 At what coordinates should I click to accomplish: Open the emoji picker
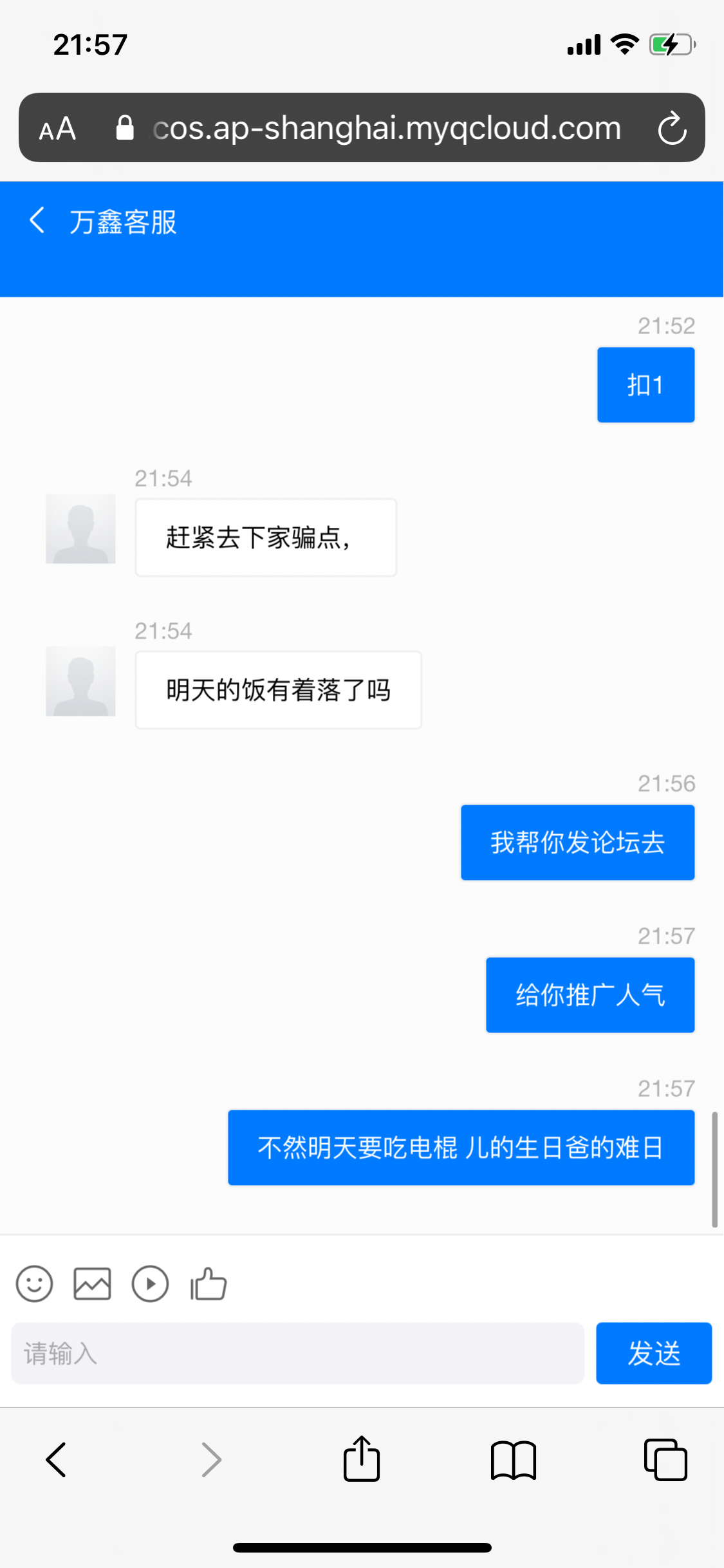34,1284
